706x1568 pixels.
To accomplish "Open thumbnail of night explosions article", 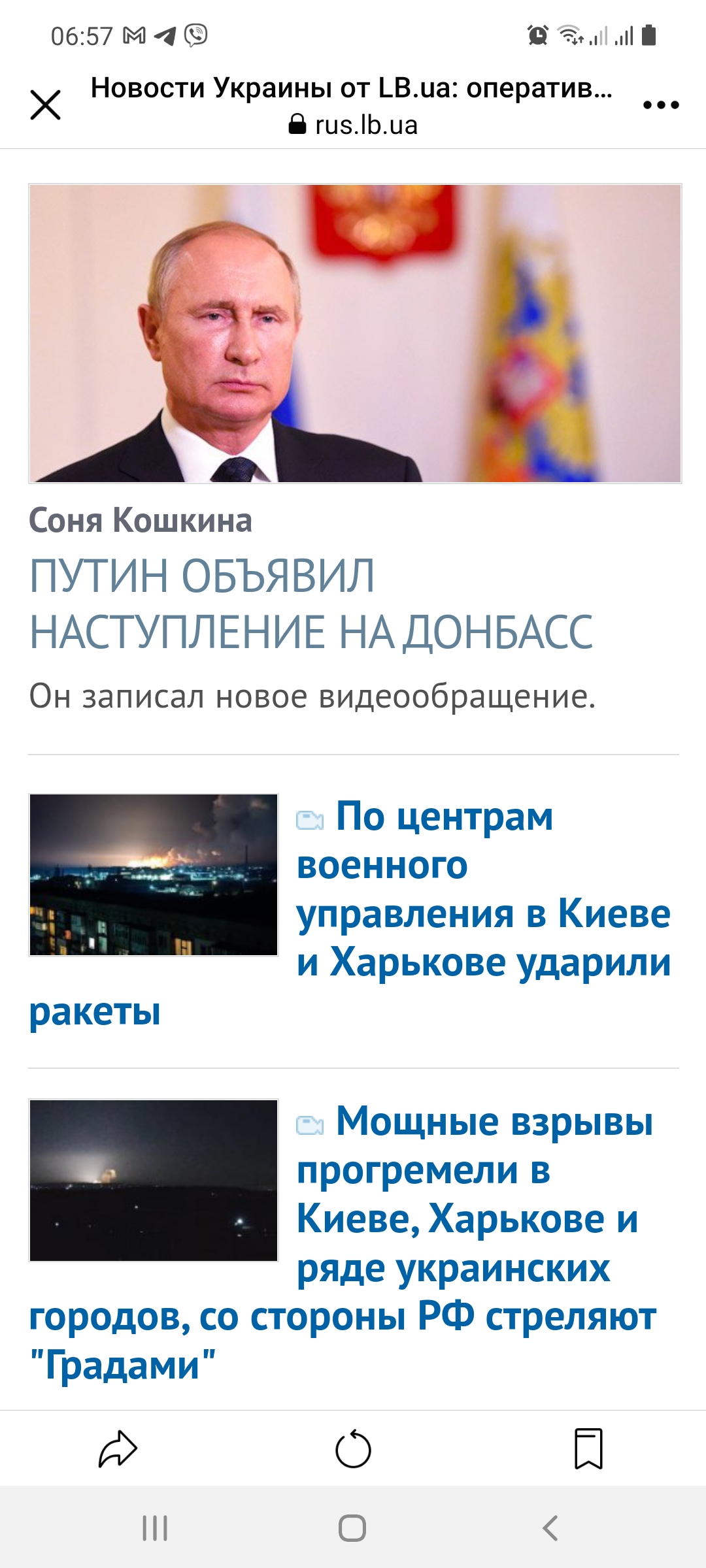I will tap(154, 1181).
